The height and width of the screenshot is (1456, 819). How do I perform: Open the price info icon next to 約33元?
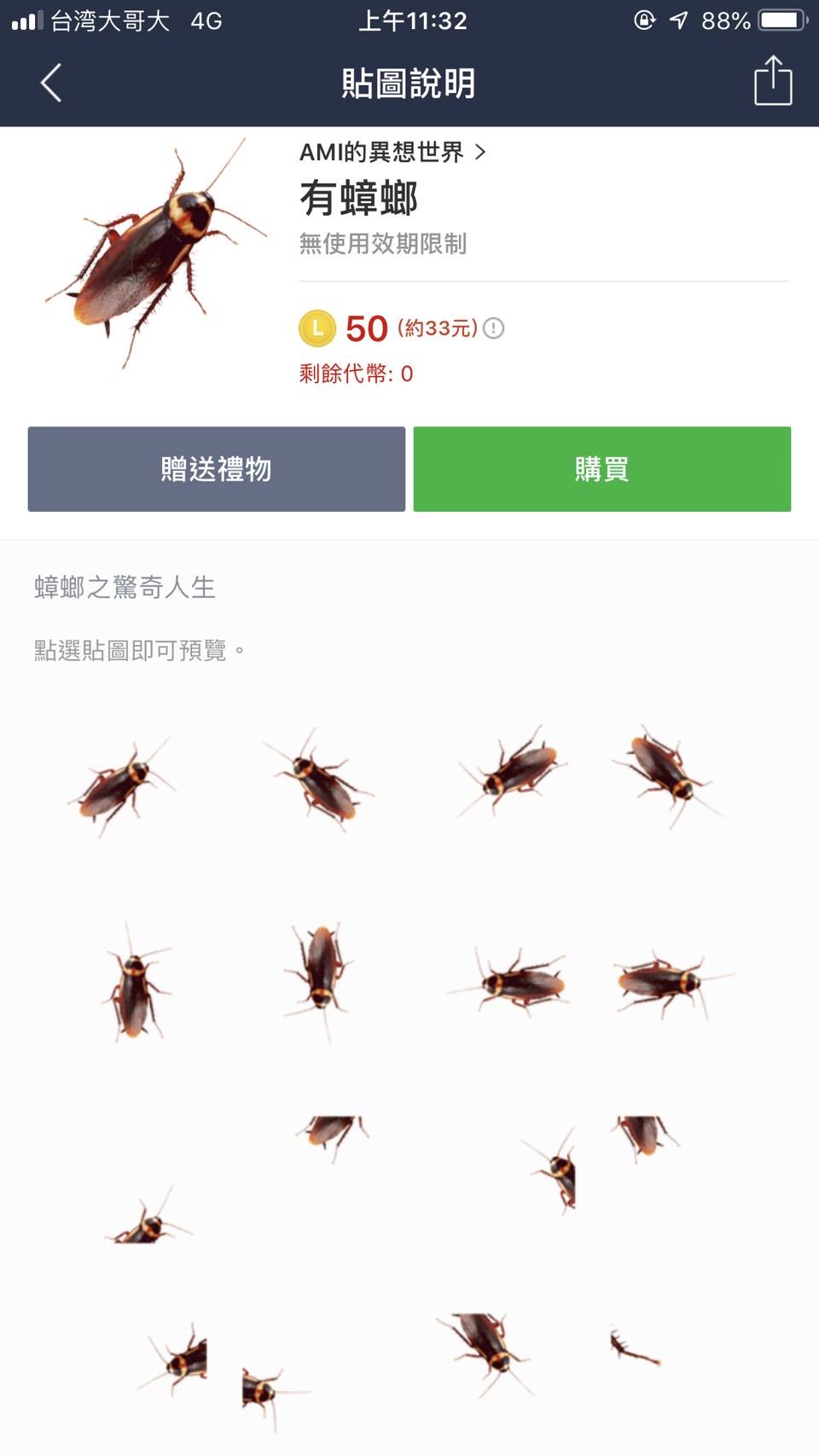[494, 328]
